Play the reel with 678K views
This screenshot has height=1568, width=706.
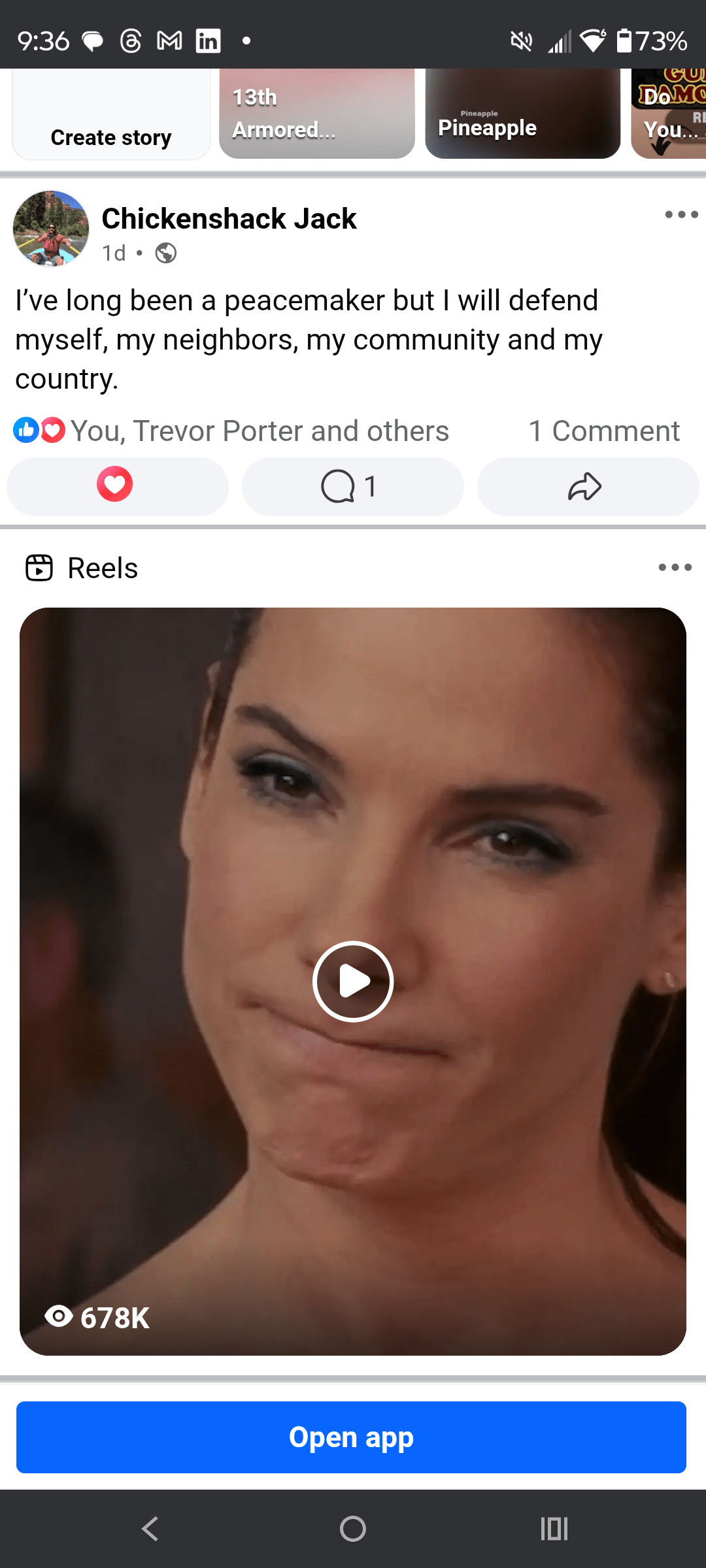pyautogui.click(x=353, y=981)
